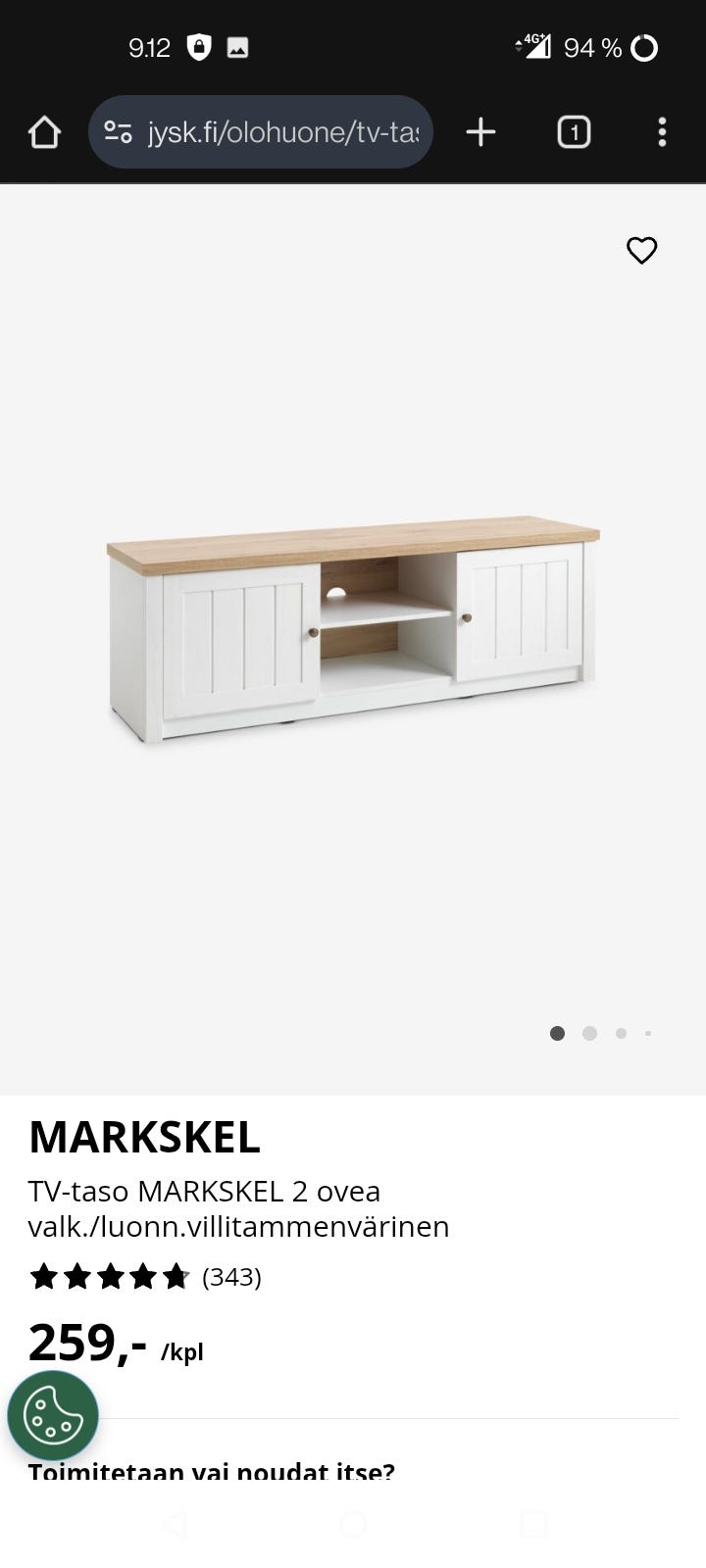Add MARKSKEL to favorites with the heart
Screen dimensions: 706x1568
coord(641,251)
